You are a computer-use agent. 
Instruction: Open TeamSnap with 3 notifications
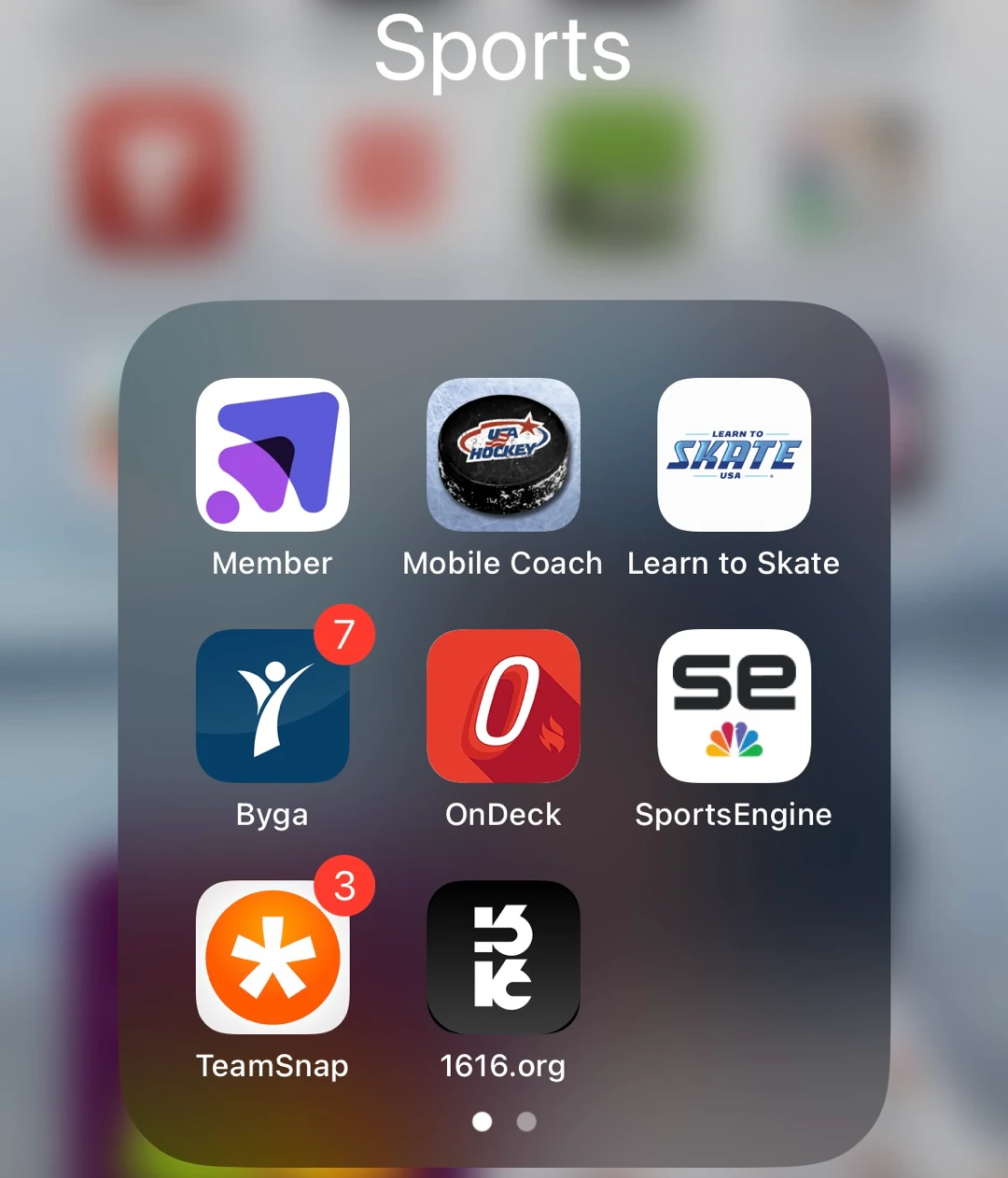(273, 958)
